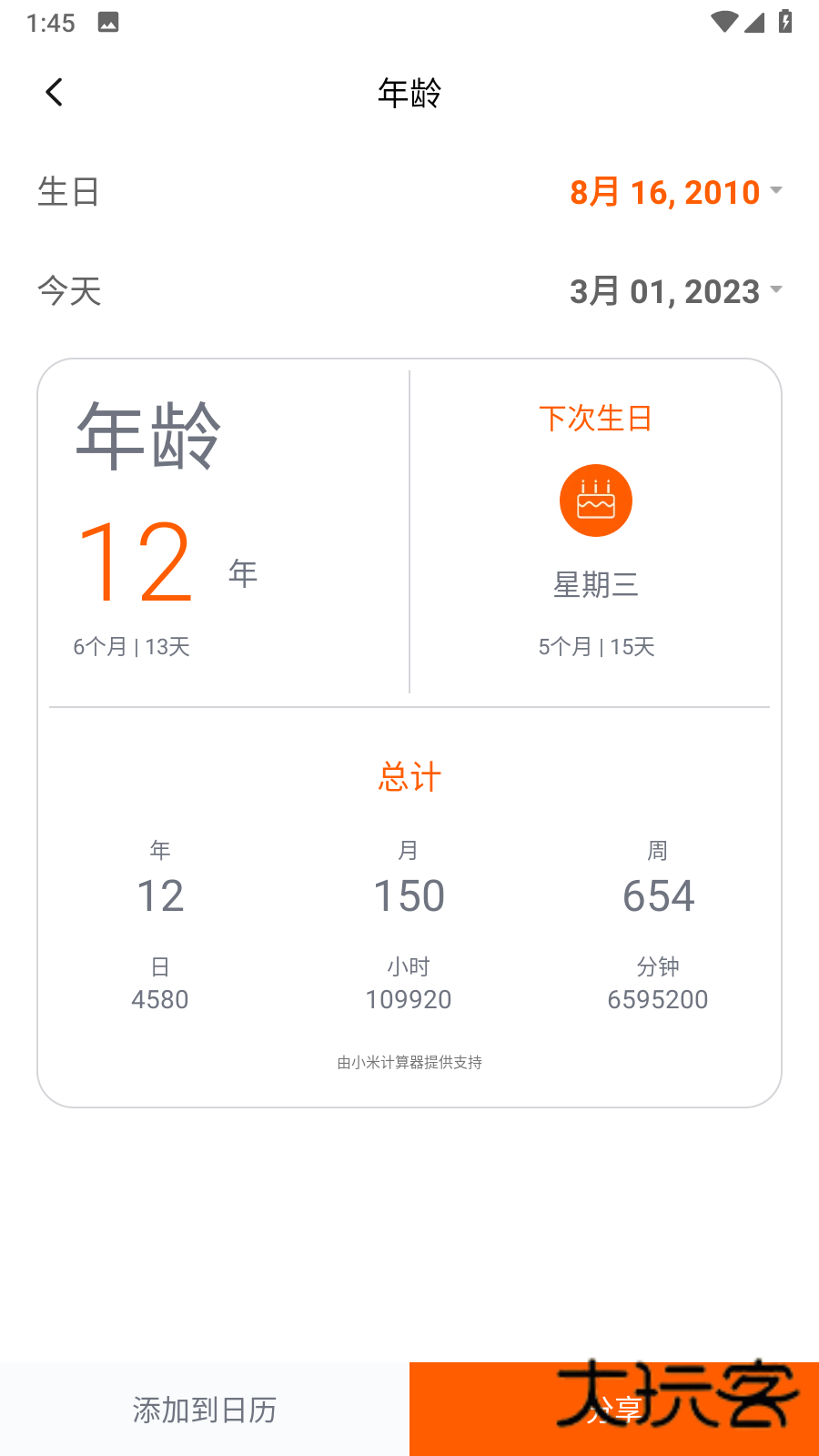Tap 由小米计算器提供支持 footer text
This screenshot has height=1456, width=819.
pos(409,1062)
